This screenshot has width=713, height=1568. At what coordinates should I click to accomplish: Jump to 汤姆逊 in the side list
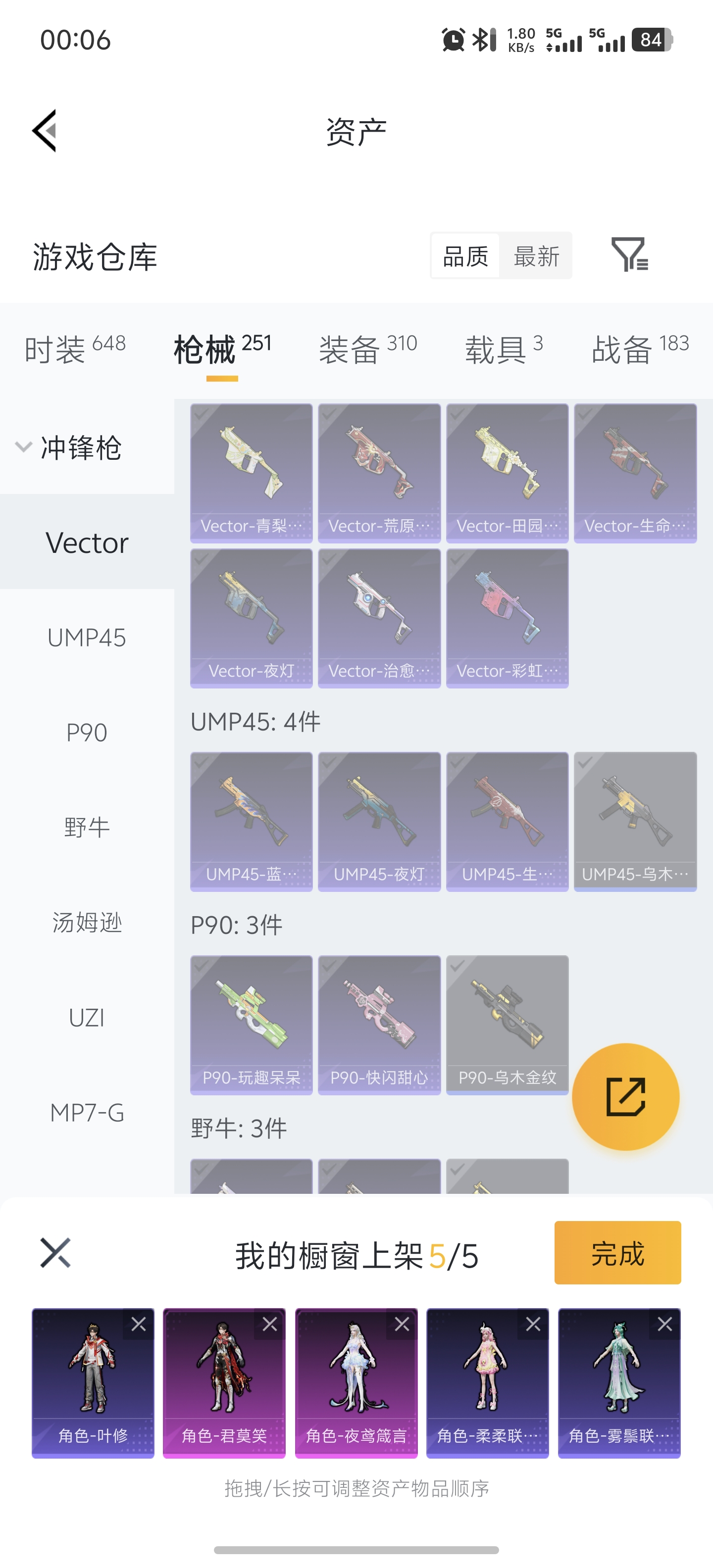(x=87, y=922)
